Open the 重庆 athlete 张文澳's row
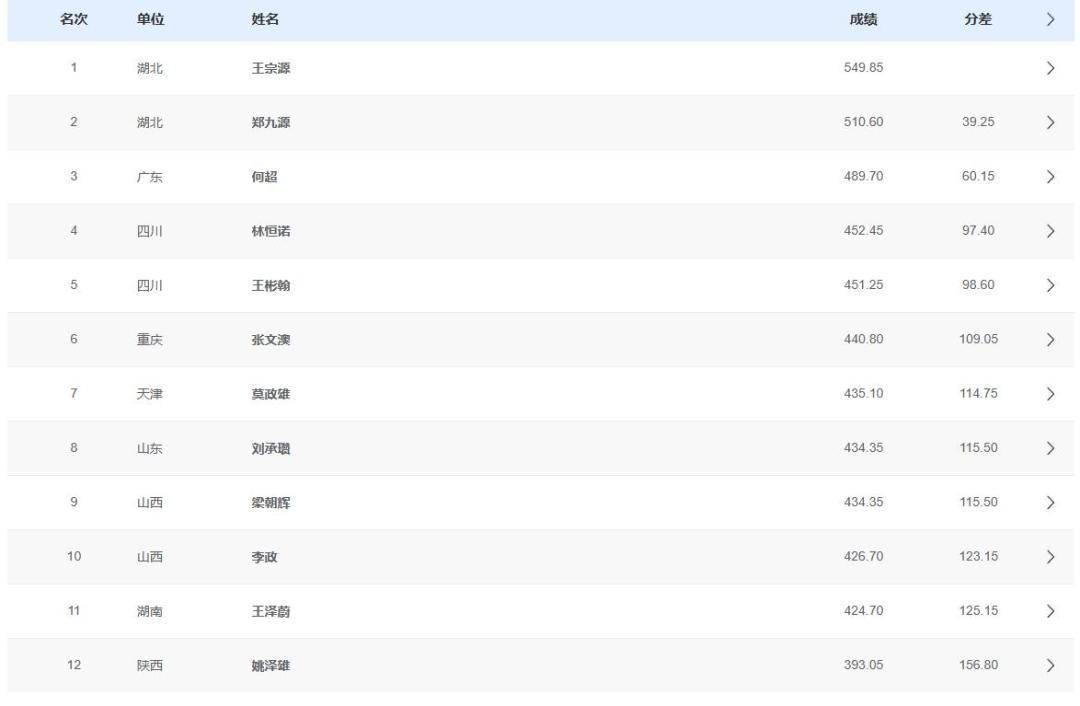 click(1050, 340)
